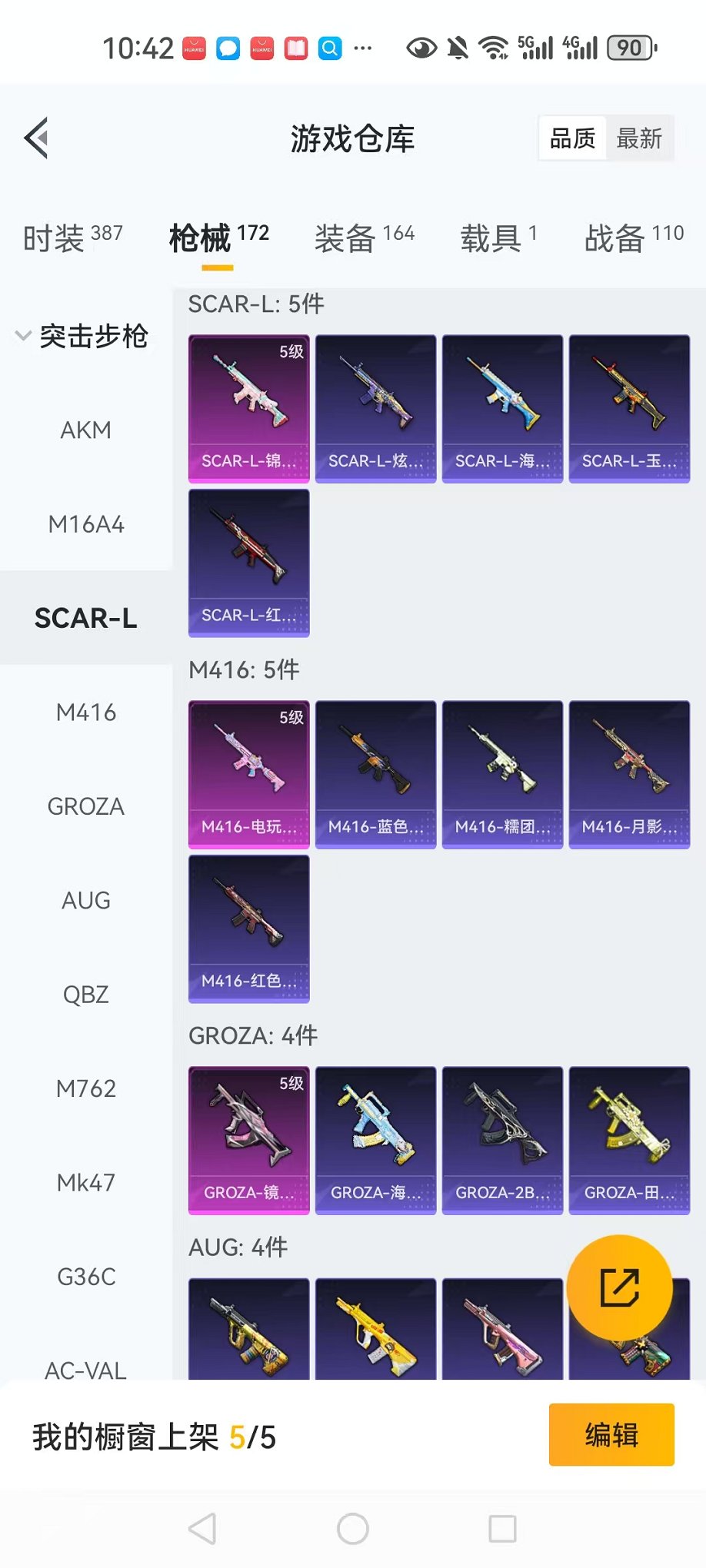Switch to the 时装 tab
Image resolution: width=706 pixels, height=1568 pixels.
coord(72,238)
